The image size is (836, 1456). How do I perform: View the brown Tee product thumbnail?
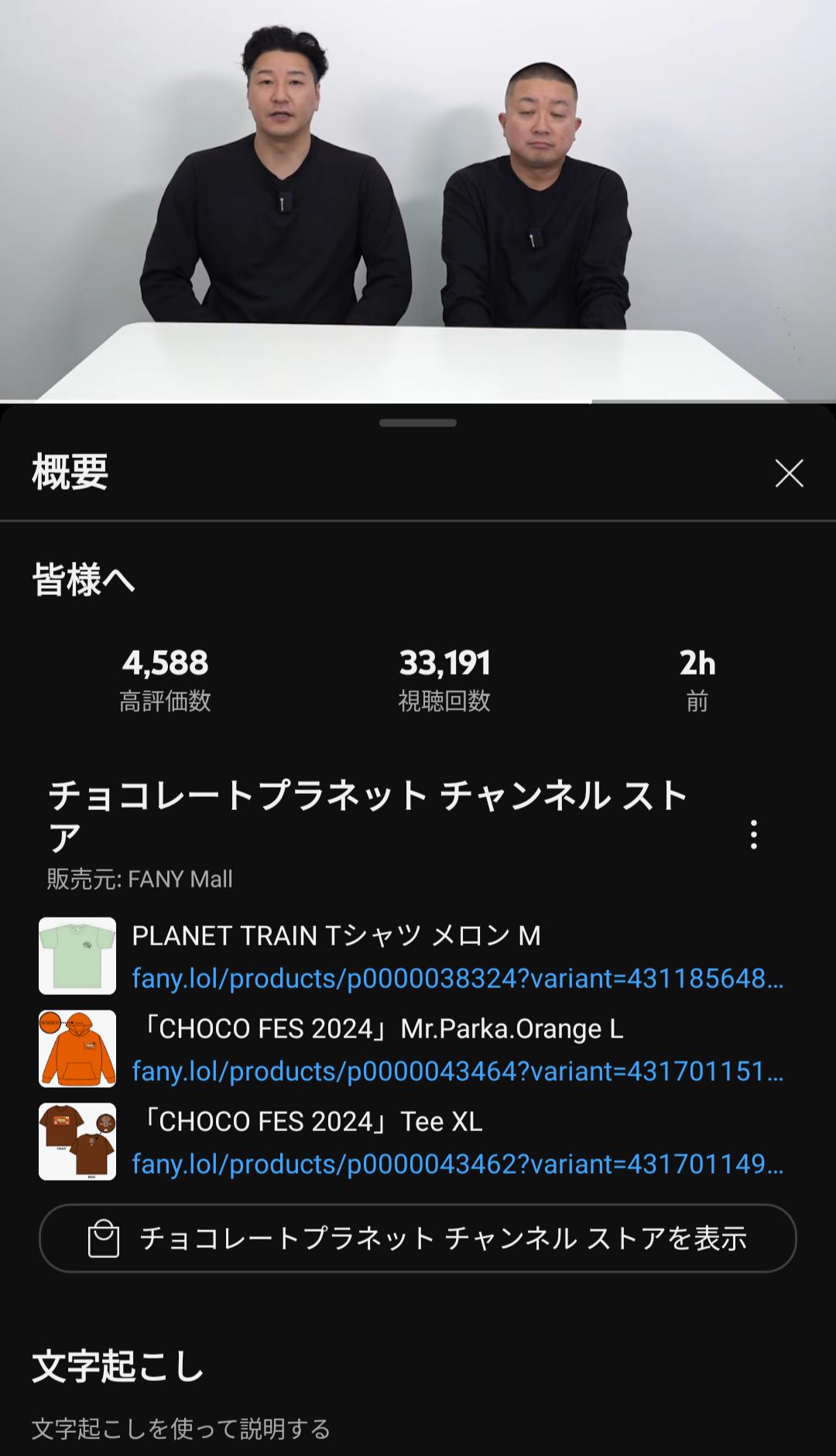pyautogui.click(x=77, y=1142)
